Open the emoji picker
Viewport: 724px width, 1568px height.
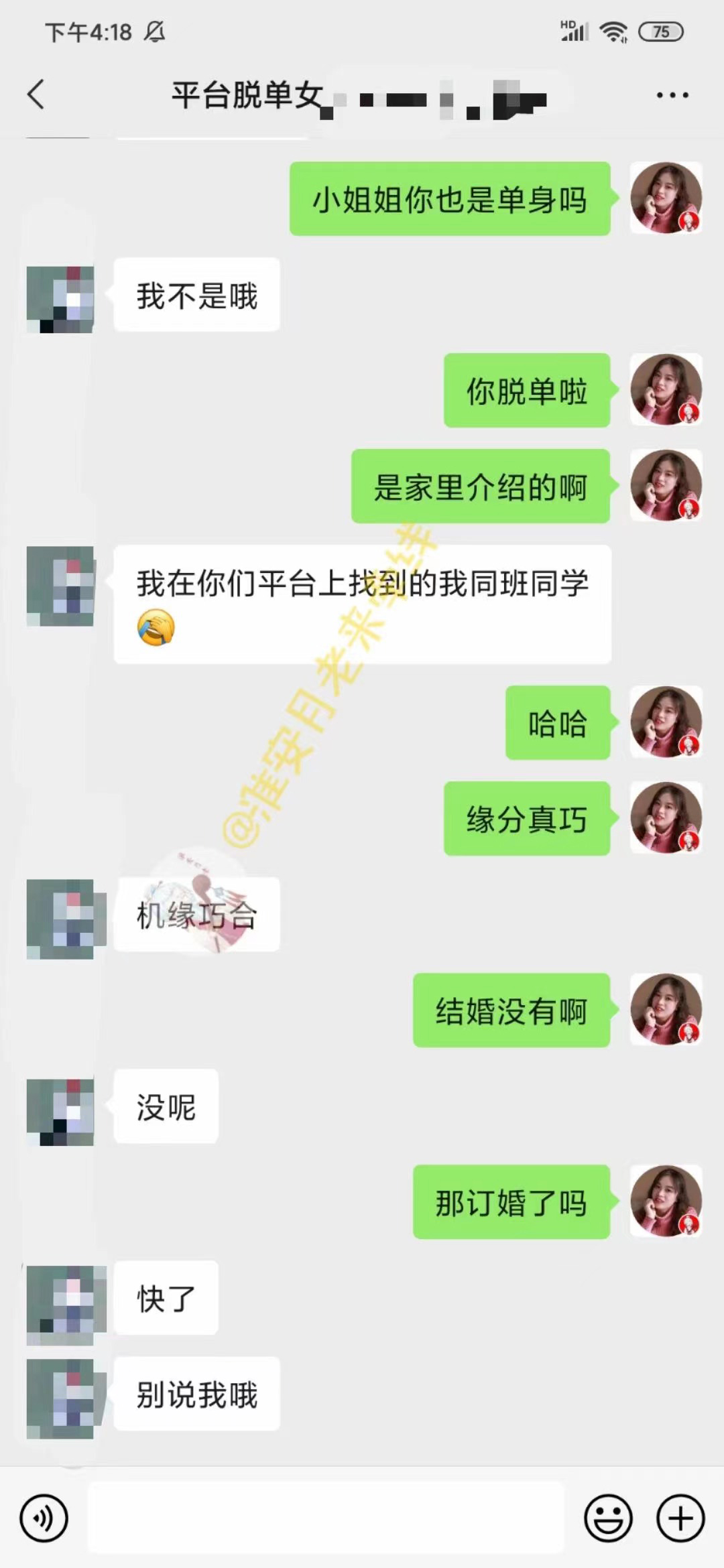(x=608, y=1518)
